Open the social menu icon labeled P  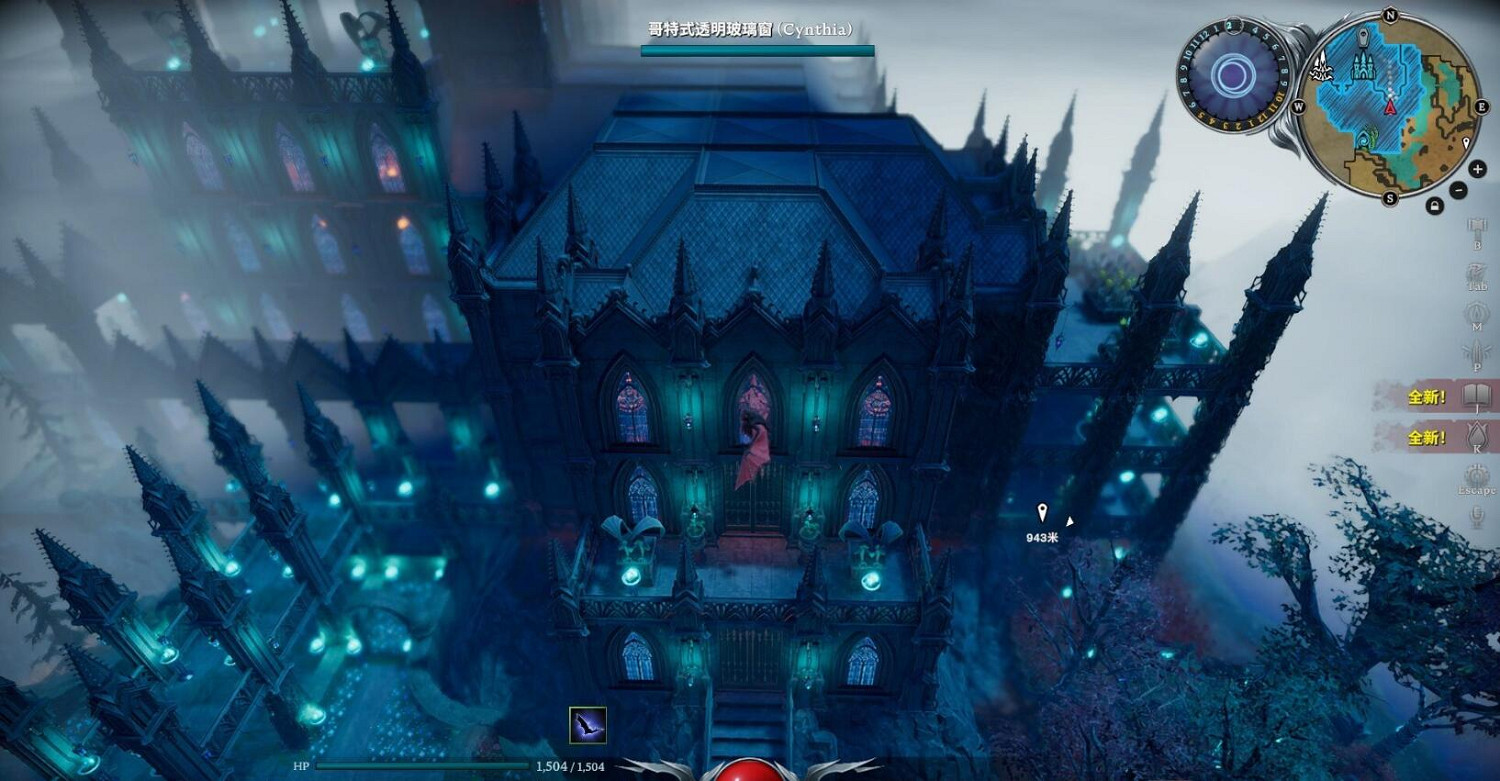click(1476, 353)
